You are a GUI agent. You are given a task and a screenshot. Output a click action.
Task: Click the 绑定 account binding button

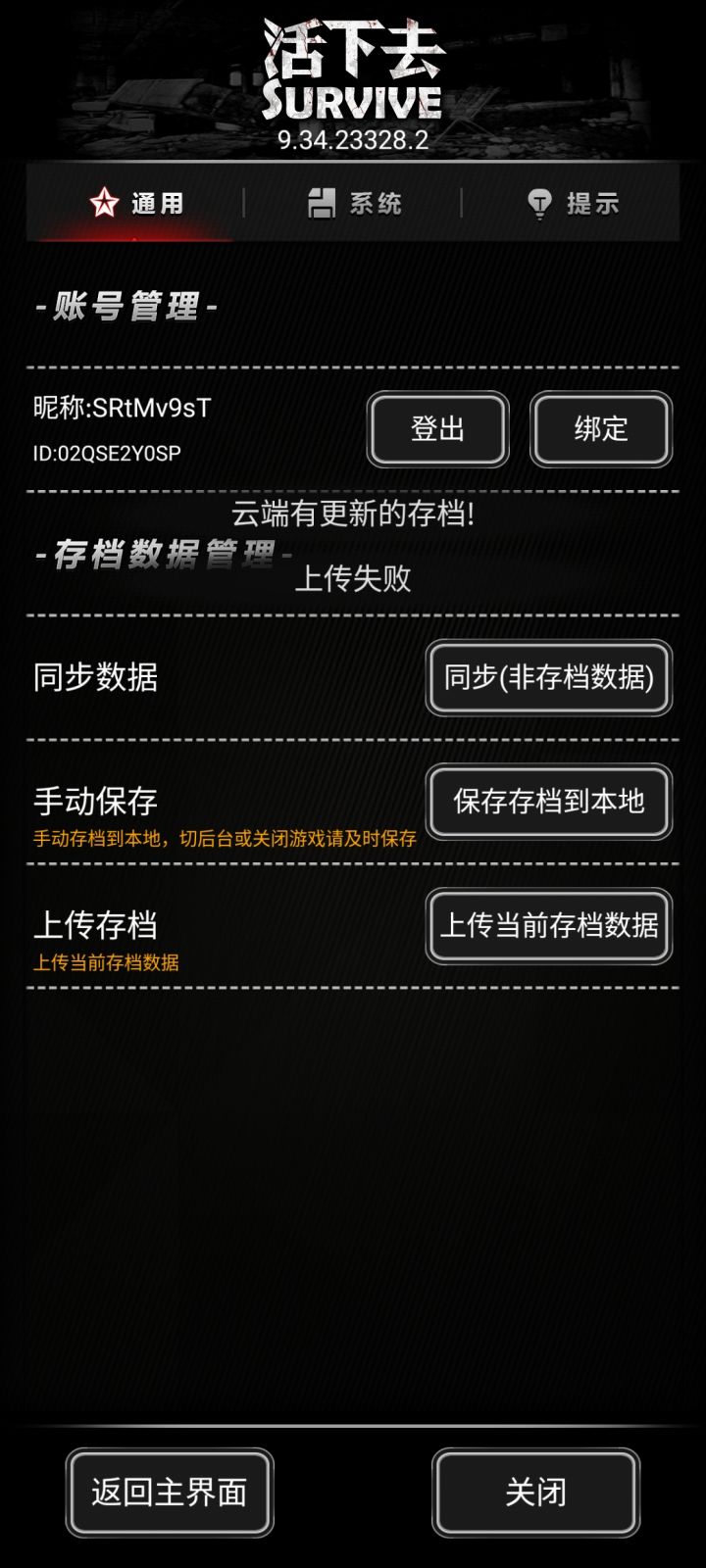(600, 428)
